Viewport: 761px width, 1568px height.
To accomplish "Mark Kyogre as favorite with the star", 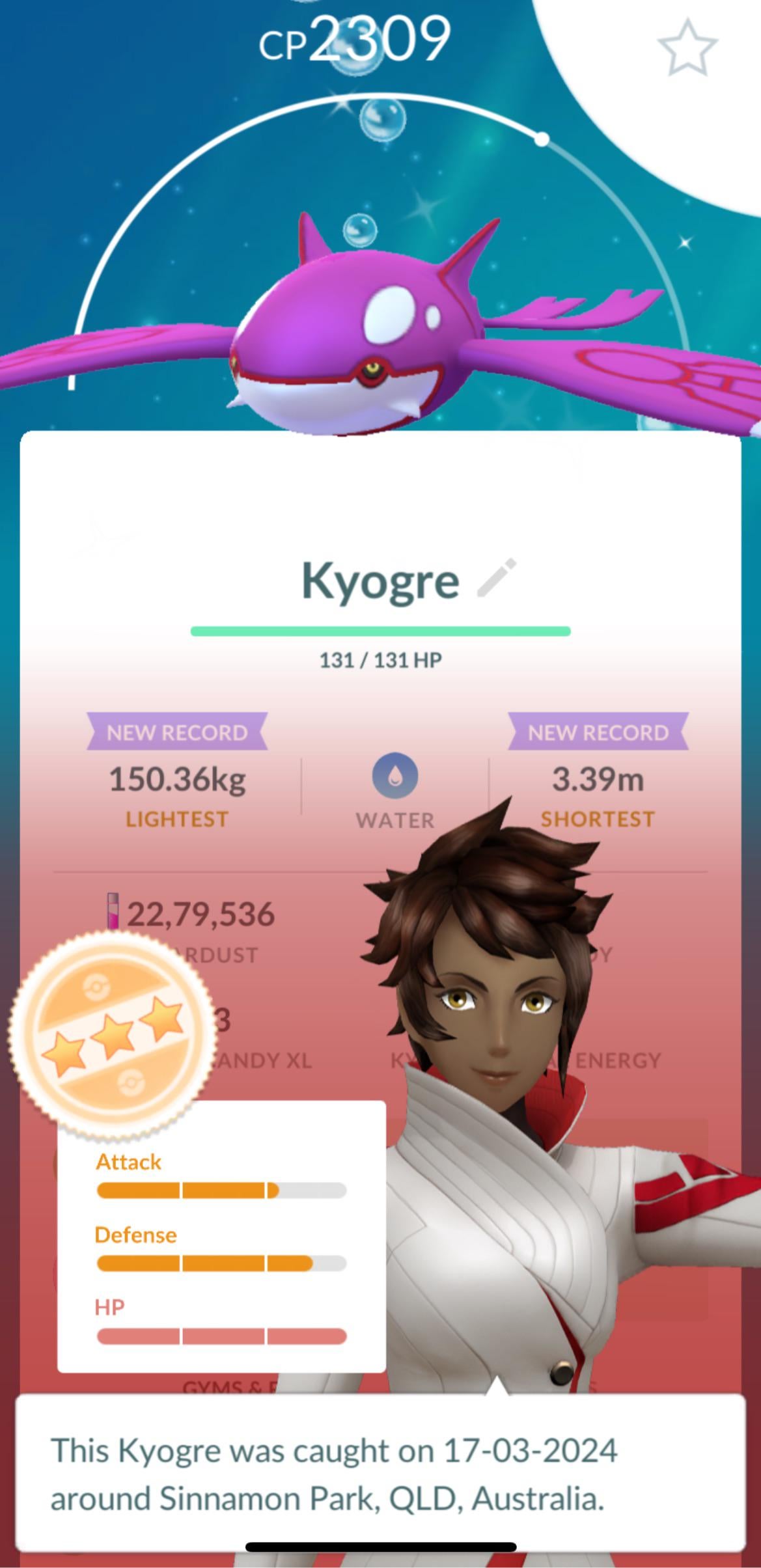I will point(687,47).
